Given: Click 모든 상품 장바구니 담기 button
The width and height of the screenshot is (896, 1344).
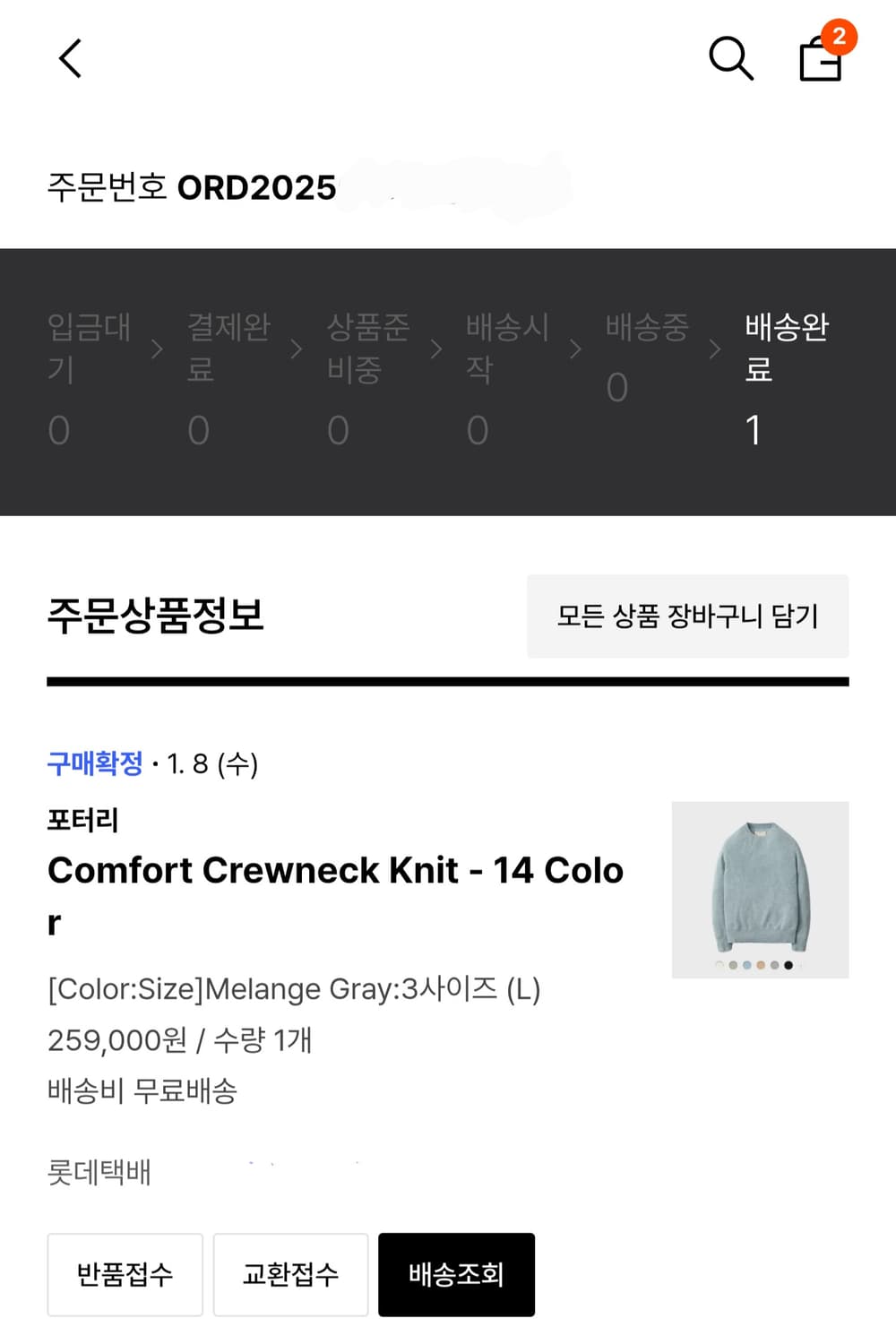Looking at the screenshot, I should click(687, 616).
